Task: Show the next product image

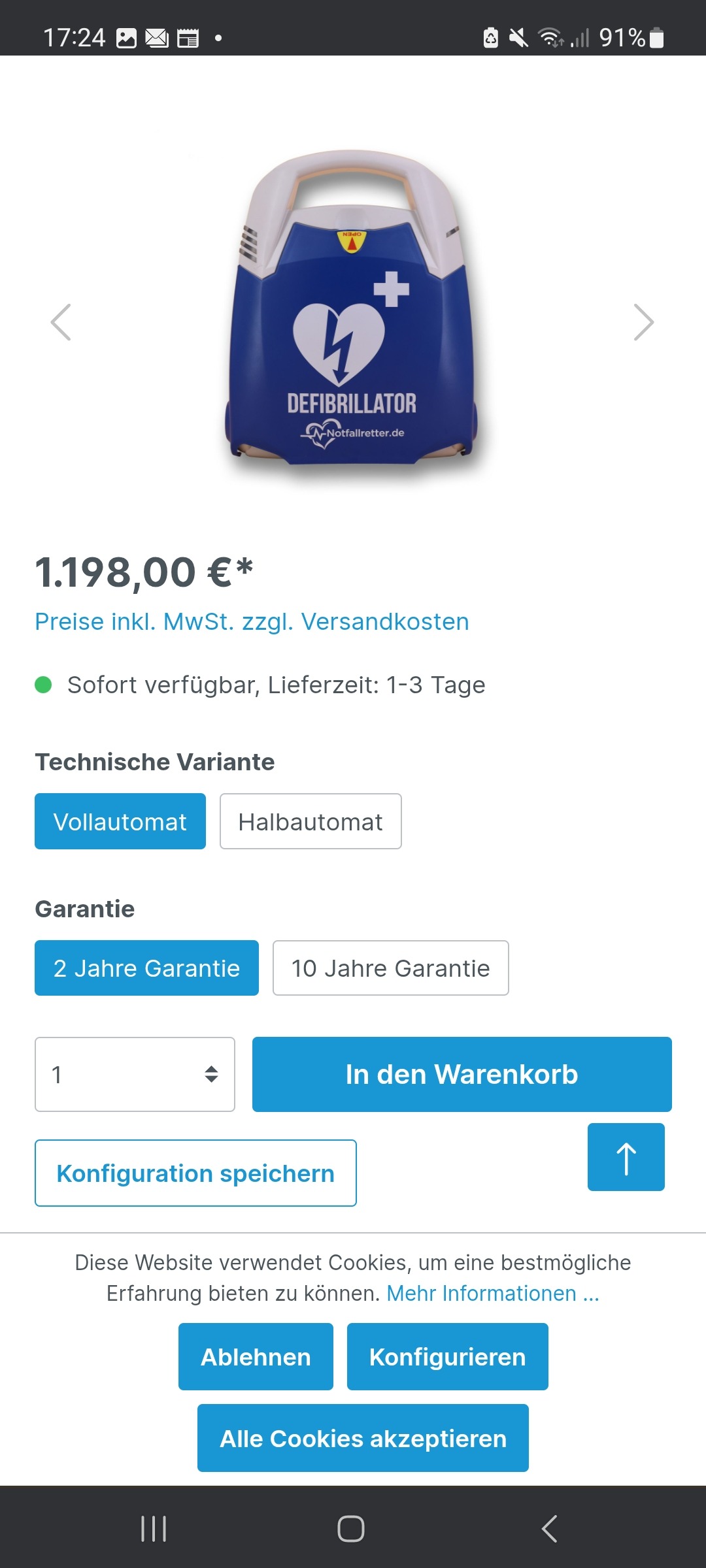Action: tap(644, 322)
